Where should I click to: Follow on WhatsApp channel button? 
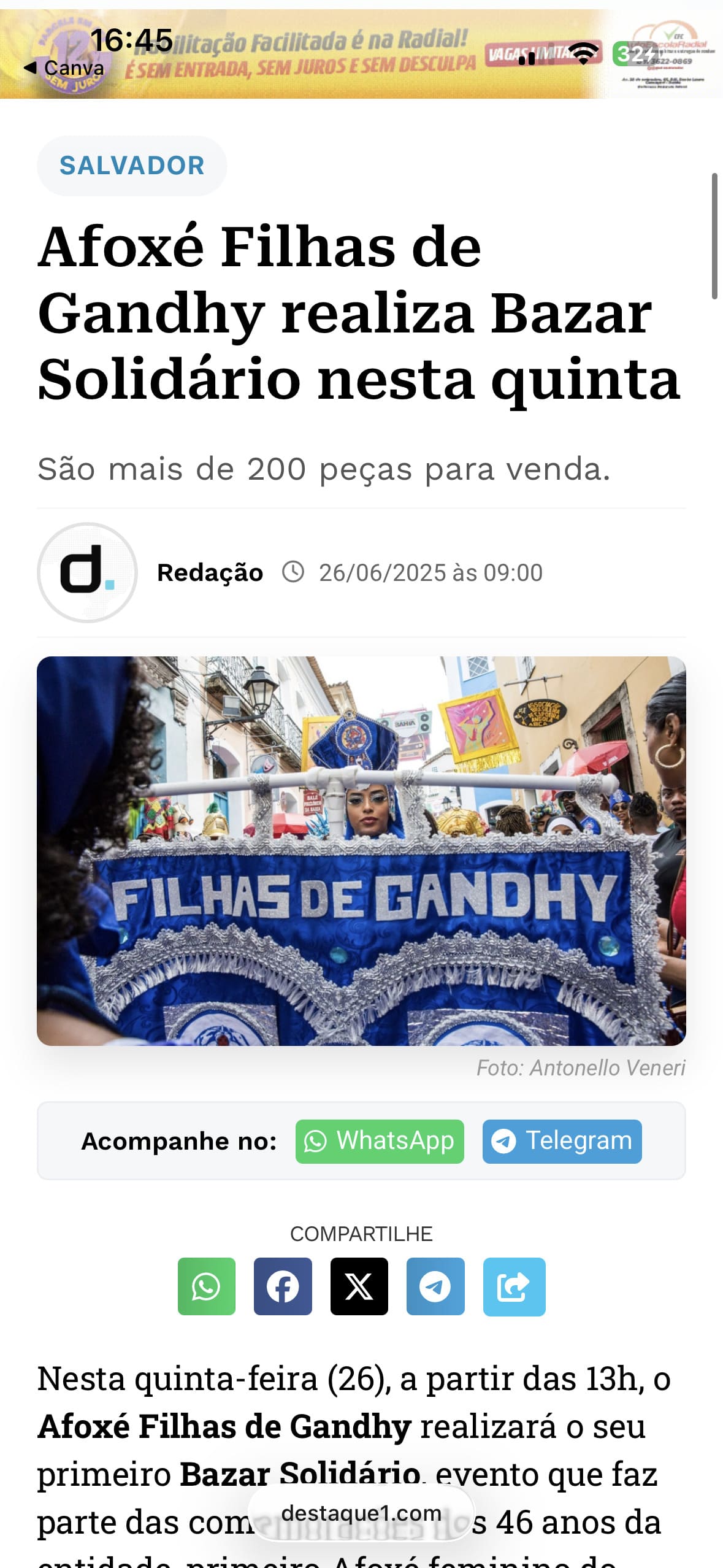(x=380, y=1141)
